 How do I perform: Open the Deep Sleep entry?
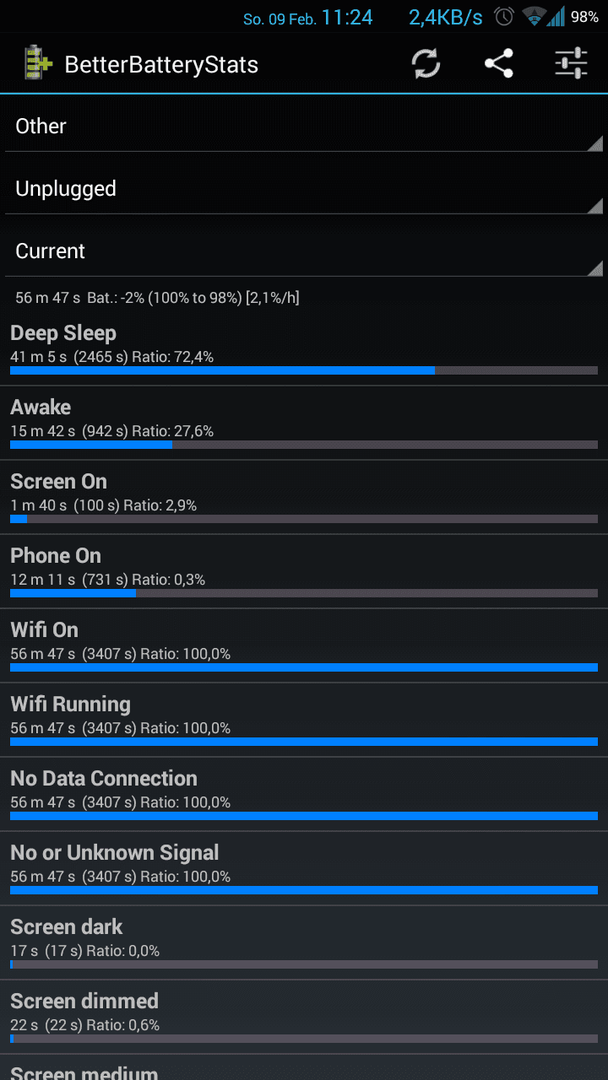(304, 348)
